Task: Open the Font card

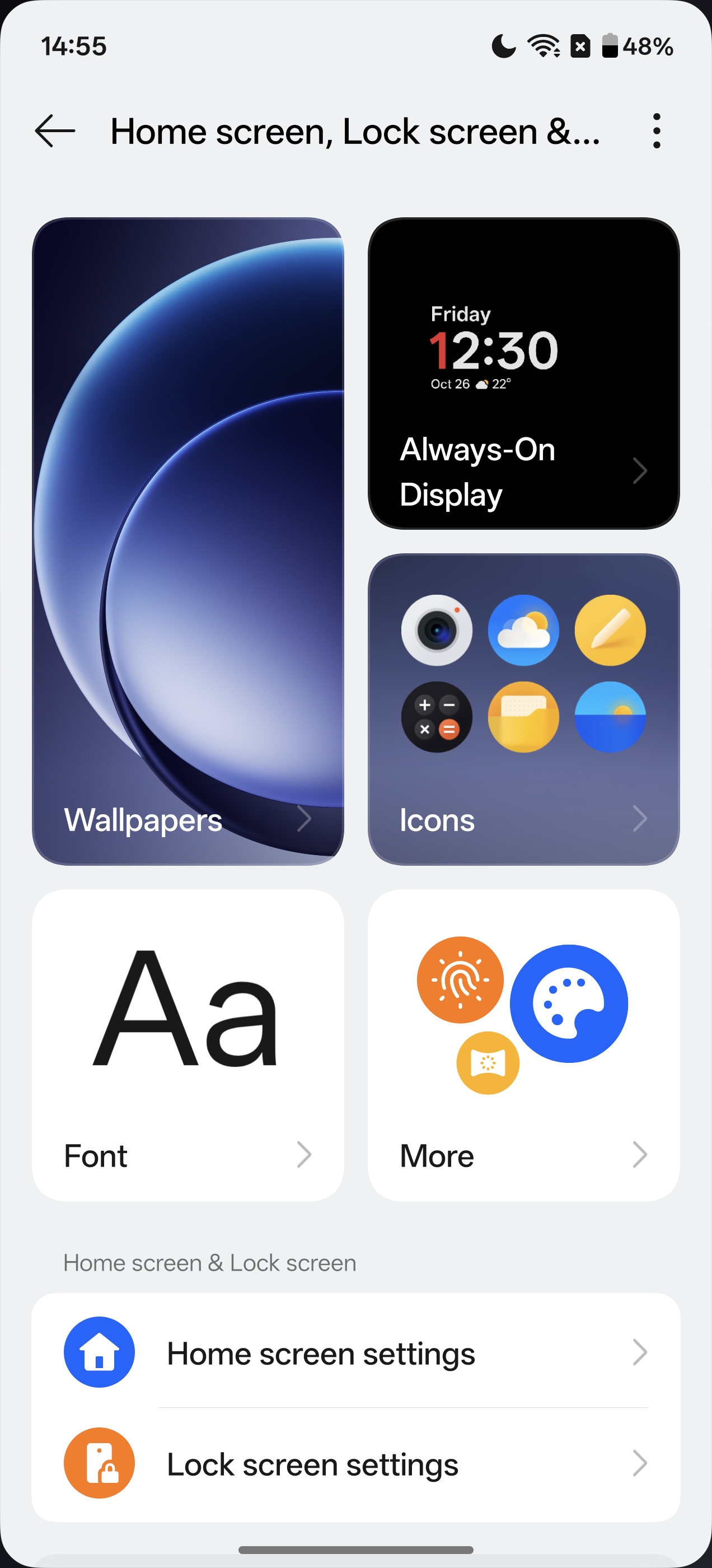Action: [188, 1044]
